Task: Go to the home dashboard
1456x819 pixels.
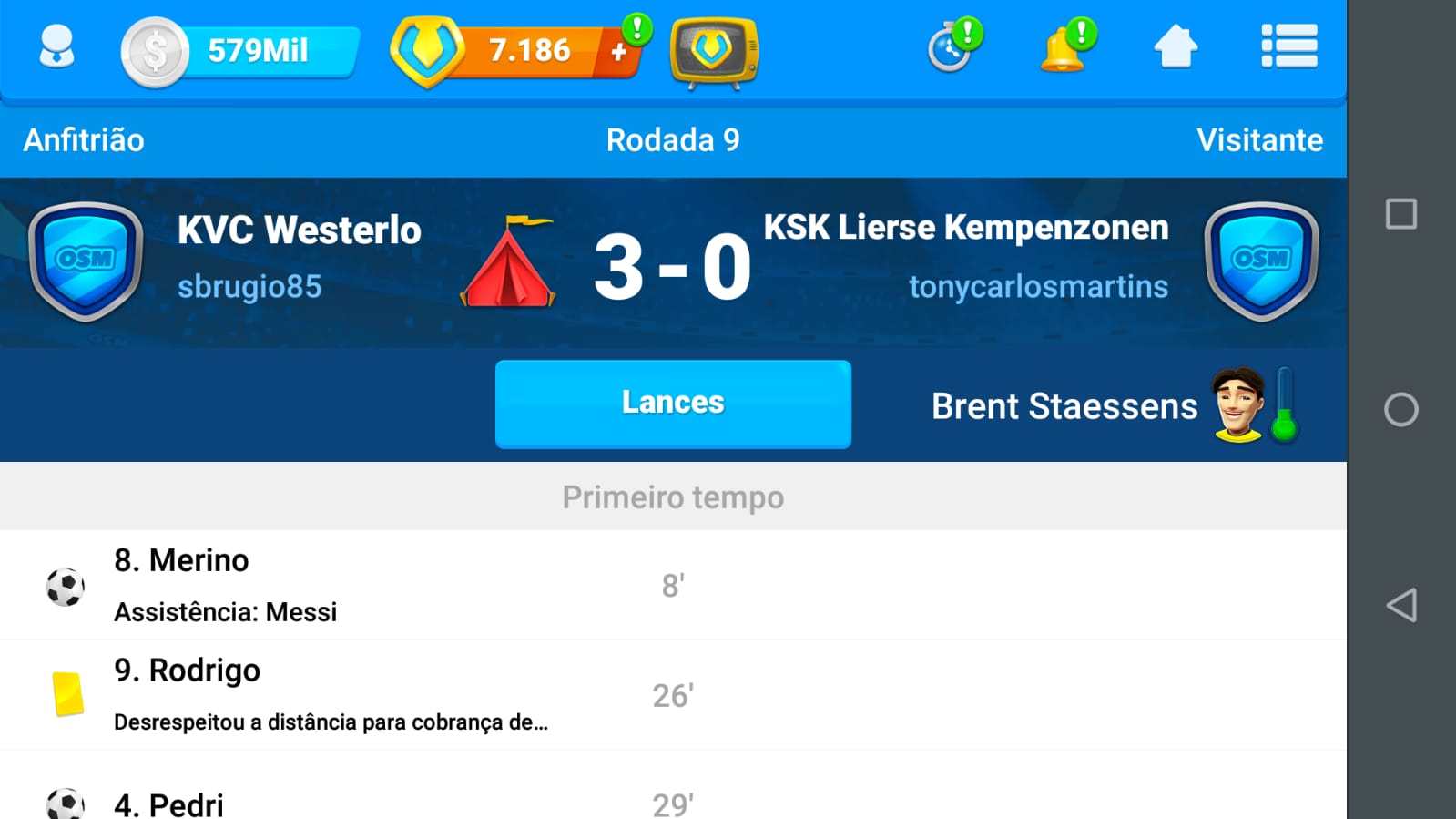Action: tap(1176, 47)
